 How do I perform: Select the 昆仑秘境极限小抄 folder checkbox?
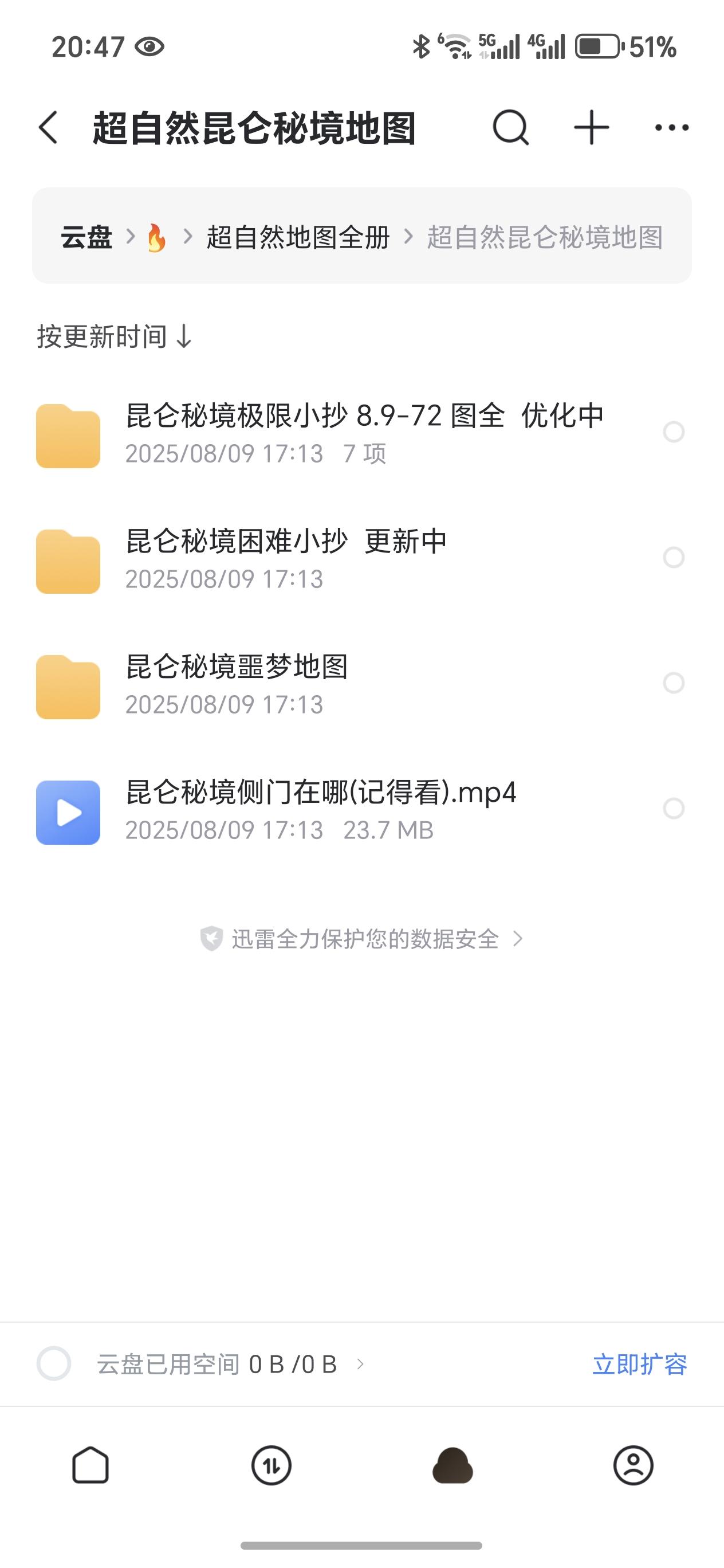click(674, 432)
